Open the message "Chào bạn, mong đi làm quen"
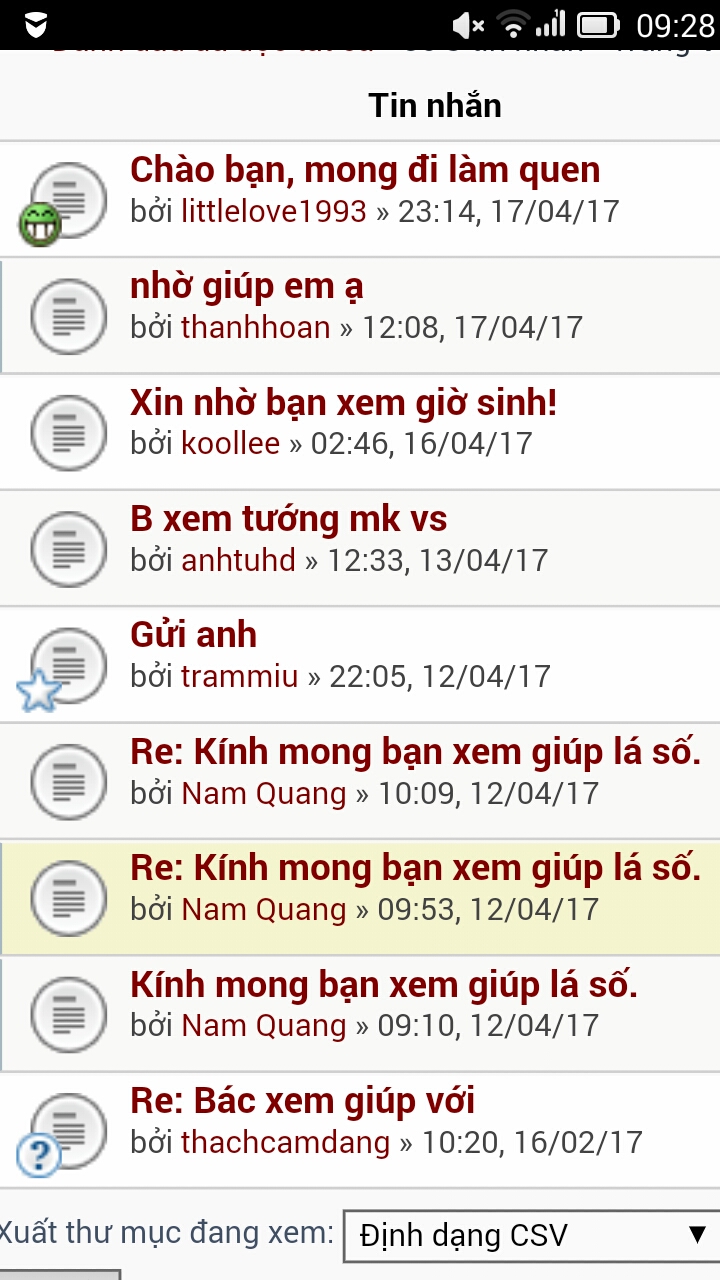This screenshot has width=720, height=1280. pos(365,170)
